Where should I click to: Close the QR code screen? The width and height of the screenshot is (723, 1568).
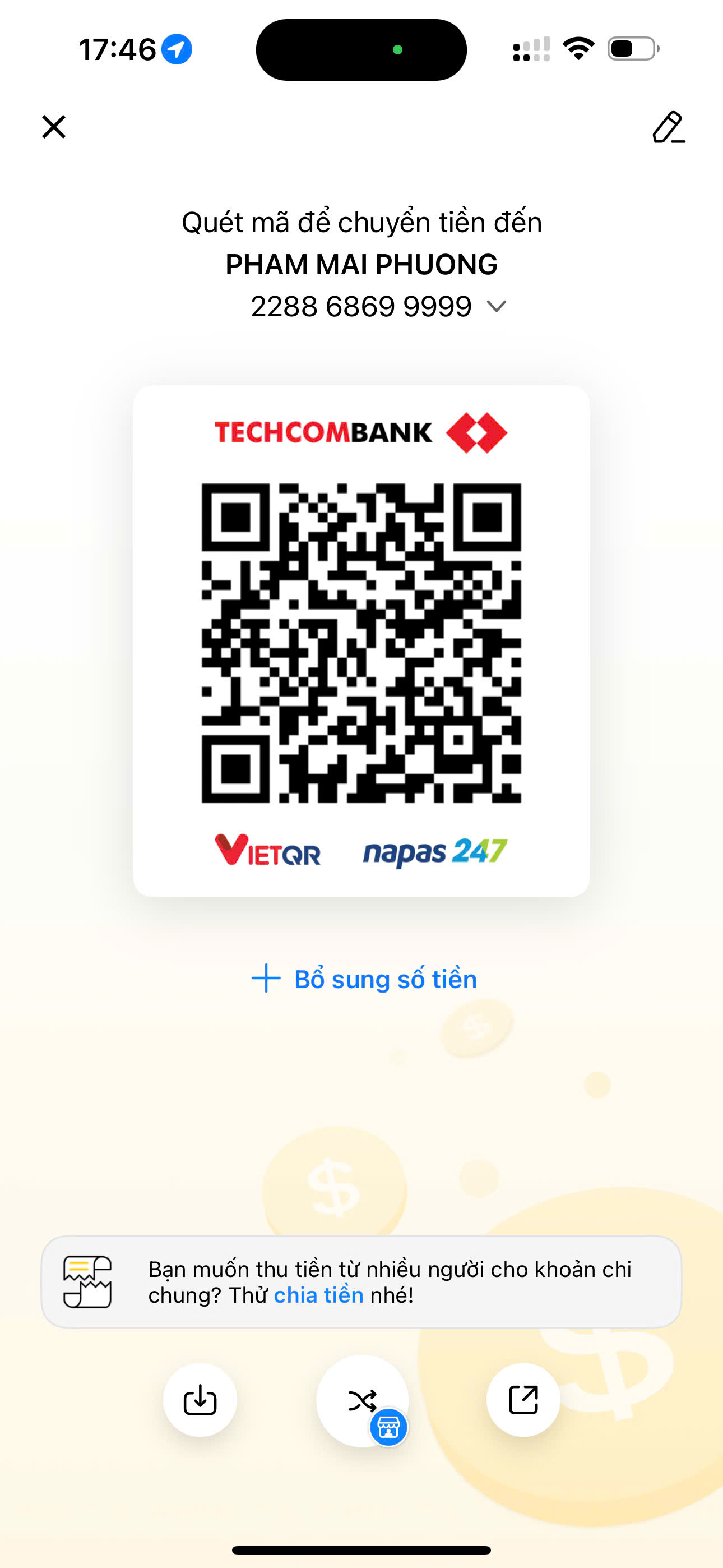[x=54, y=127]
